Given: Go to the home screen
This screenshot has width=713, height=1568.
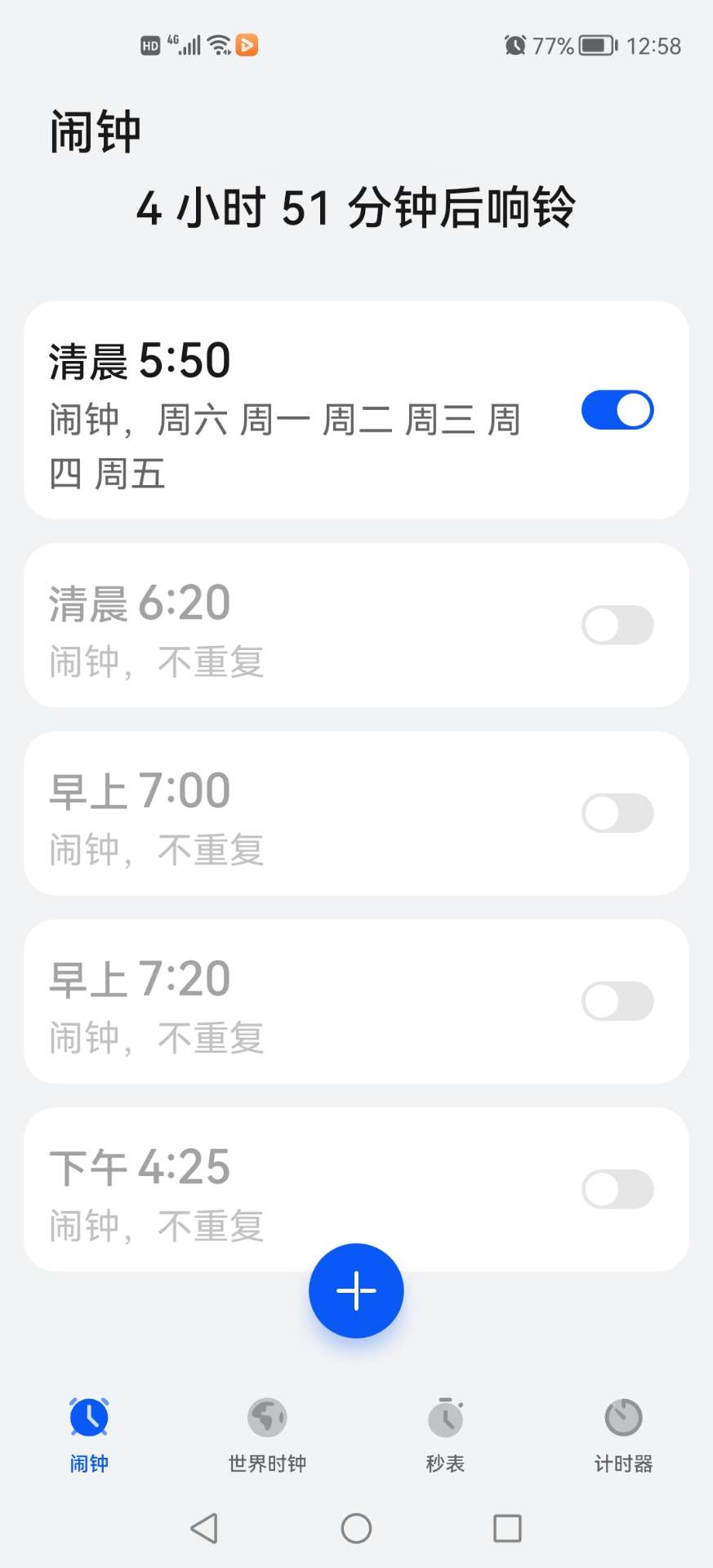Looking at the screenshot, I should [356, 1528].
